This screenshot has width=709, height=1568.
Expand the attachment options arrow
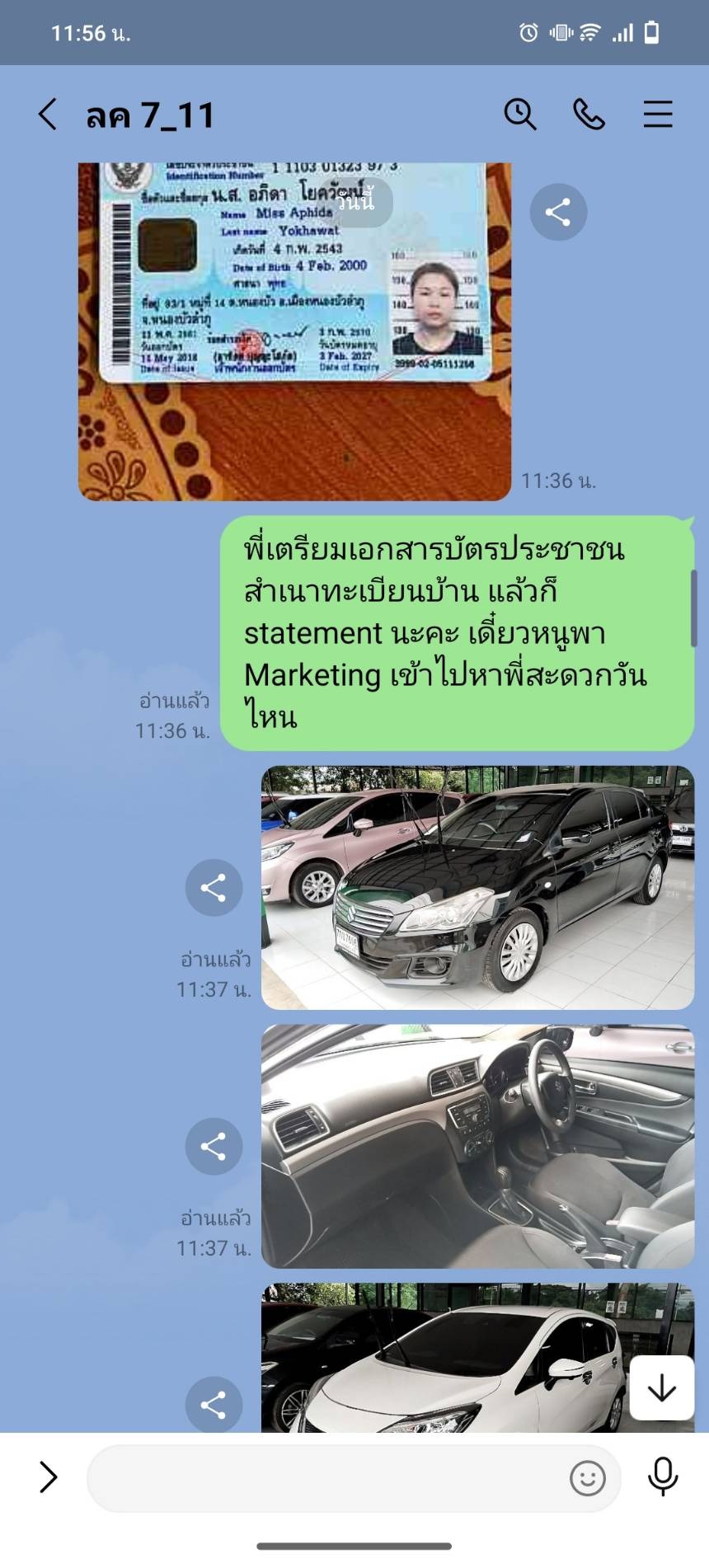pos(49,1478)
